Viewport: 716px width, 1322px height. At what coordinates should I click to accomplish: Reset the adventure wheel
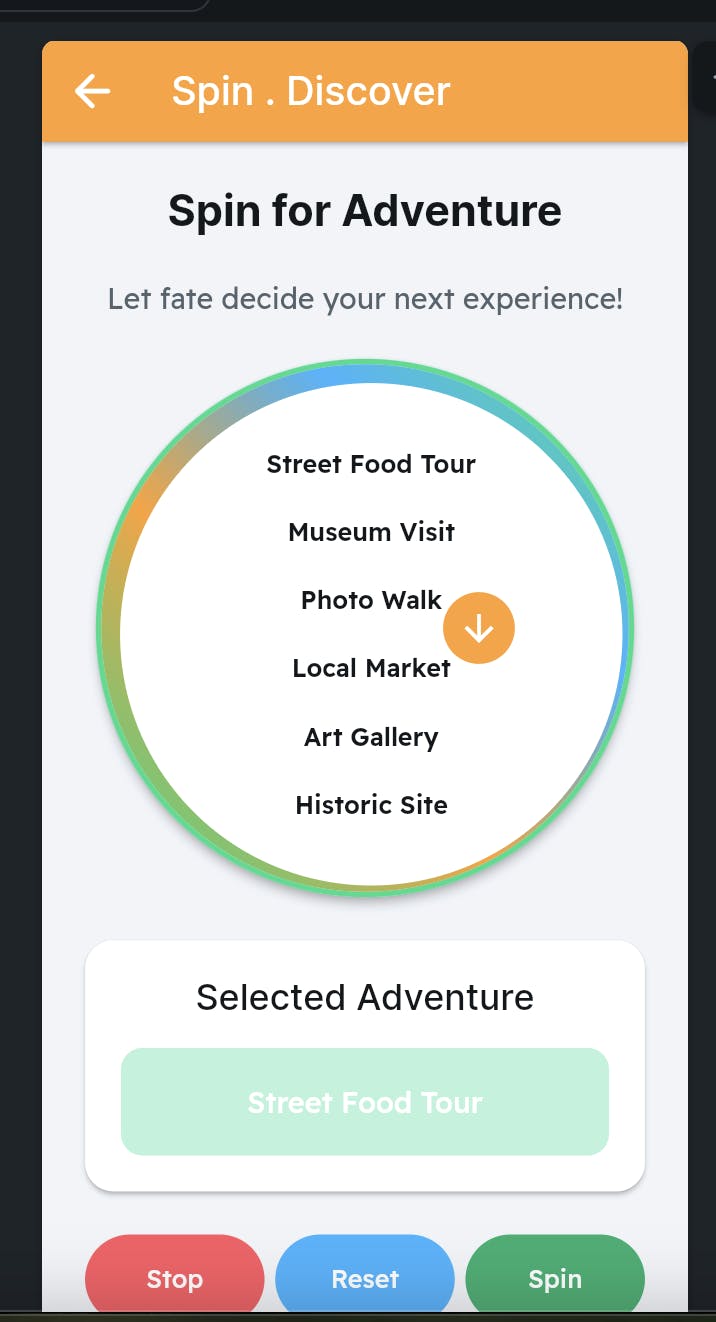(x=365, y=1278)
